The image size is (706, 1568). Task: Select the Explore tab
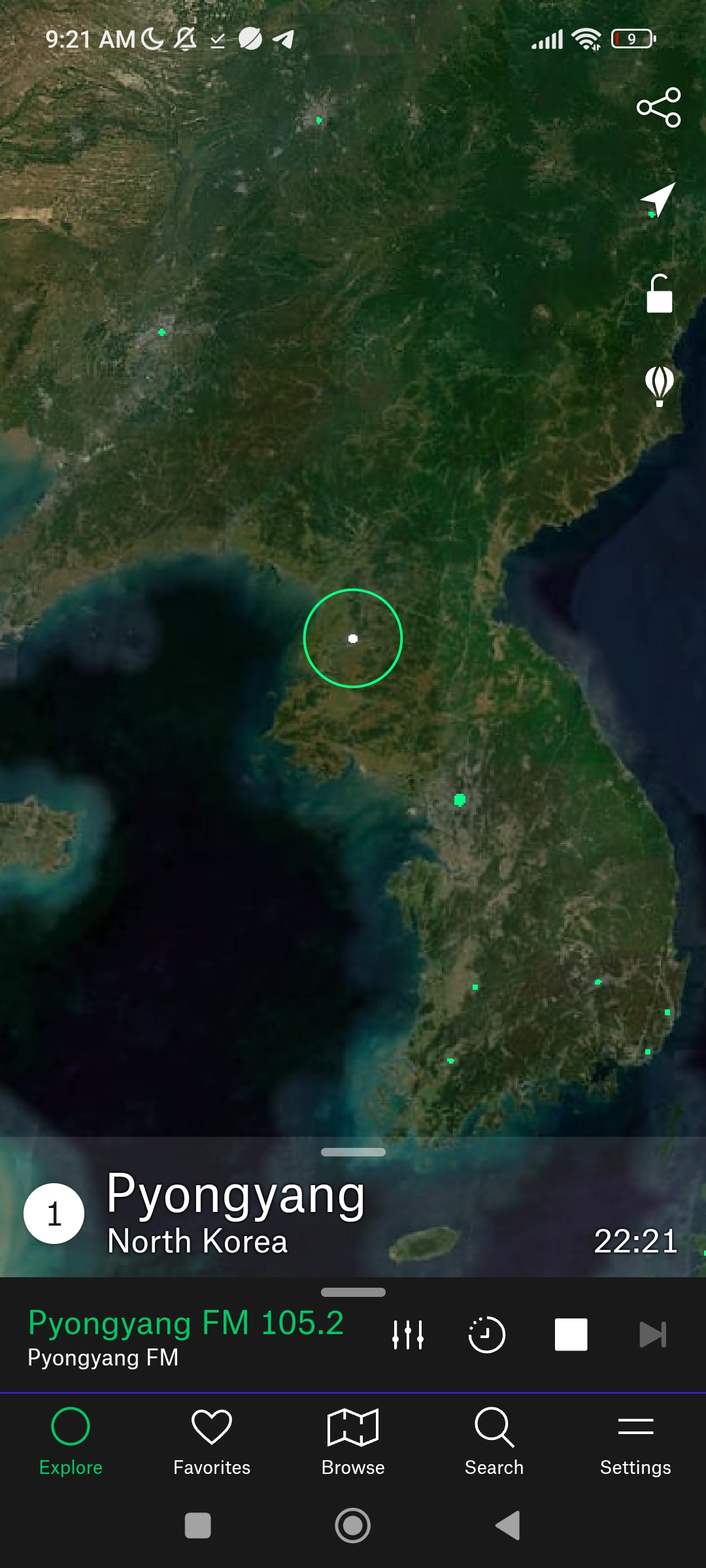[71, 1441]
